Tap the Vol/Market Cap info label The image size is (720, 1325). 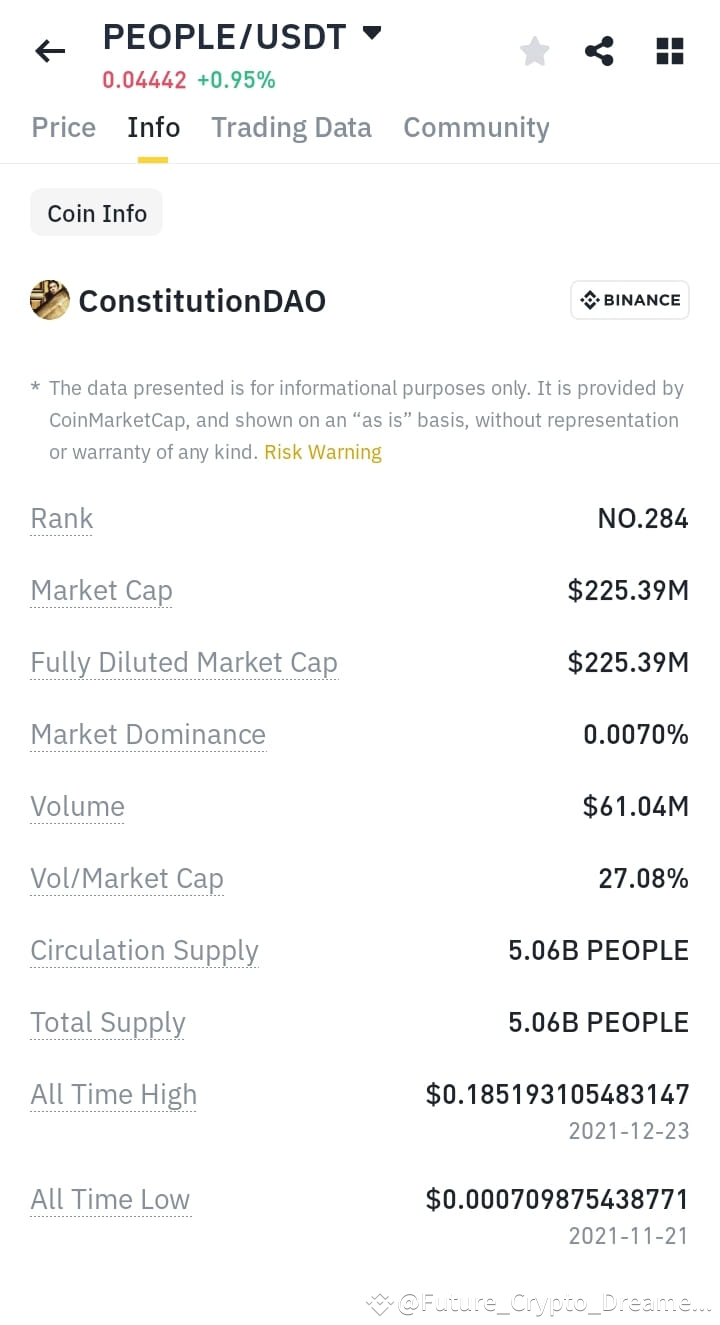click(x=127, y=878)
